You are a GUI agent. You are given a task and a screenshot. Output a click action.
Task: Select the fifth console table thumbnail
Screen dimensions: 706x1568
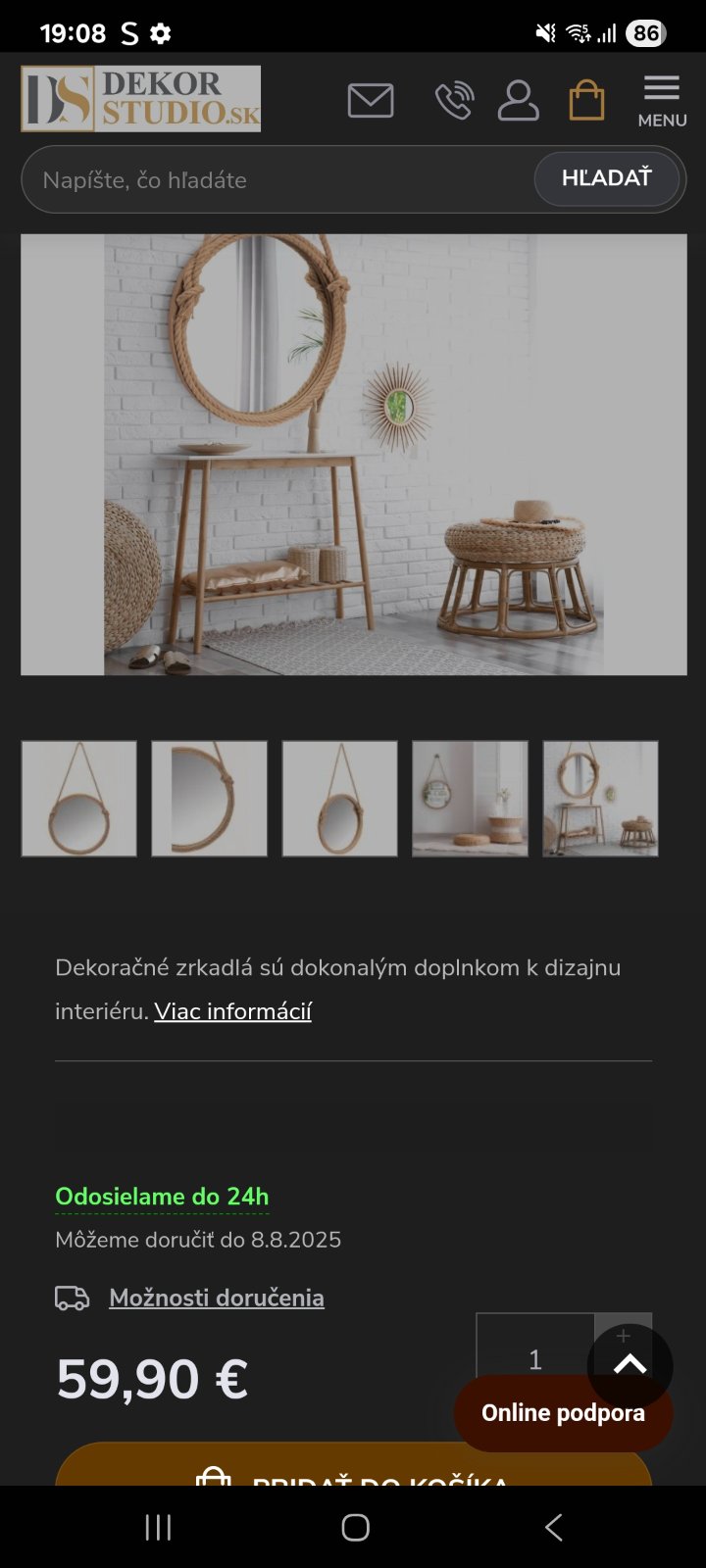pyautogui.click(x=600, y=799)
